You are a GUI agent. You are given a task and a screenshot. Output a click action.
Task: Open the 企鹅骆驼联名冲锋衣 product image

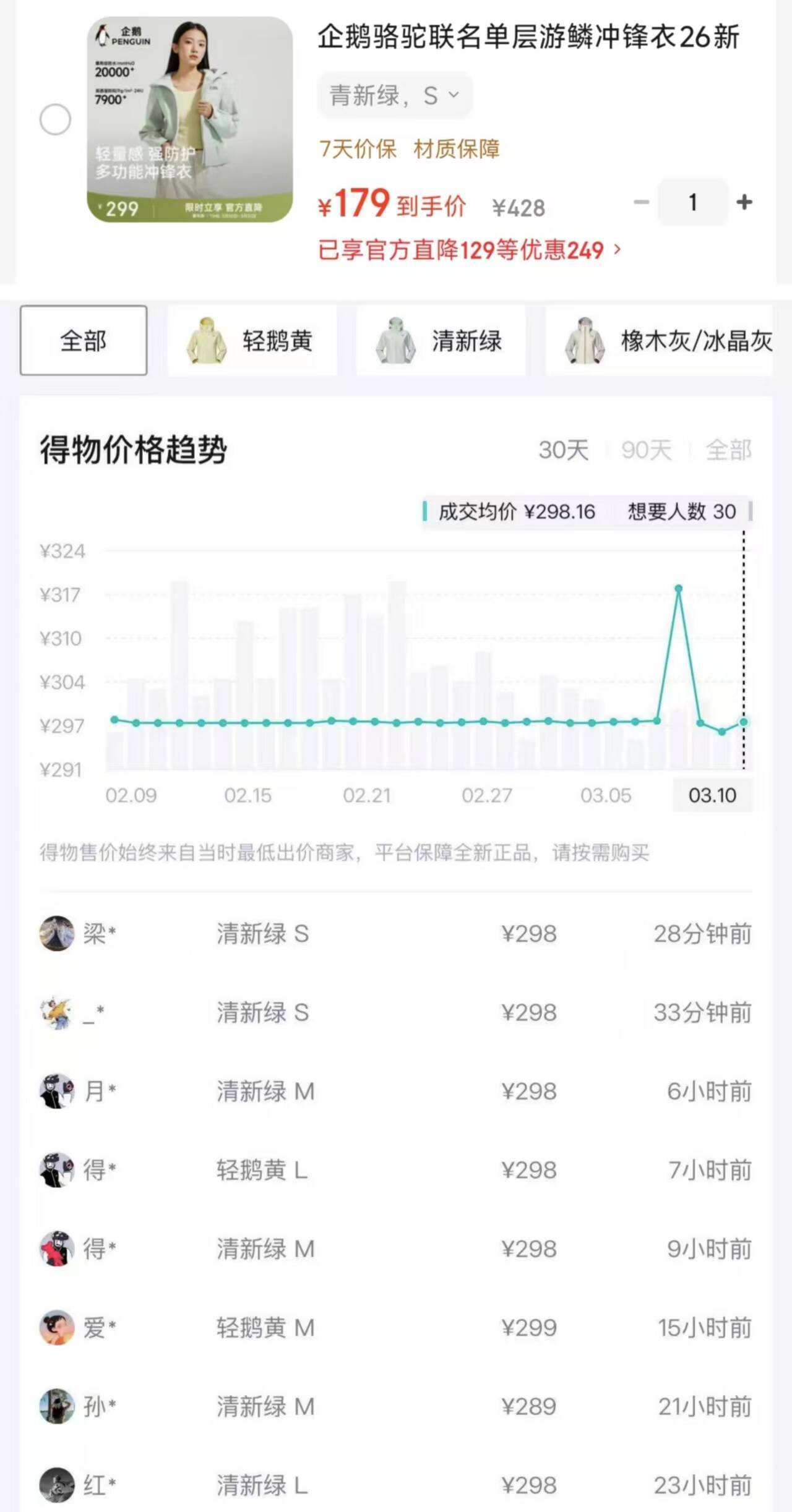(x=189, y=119)
